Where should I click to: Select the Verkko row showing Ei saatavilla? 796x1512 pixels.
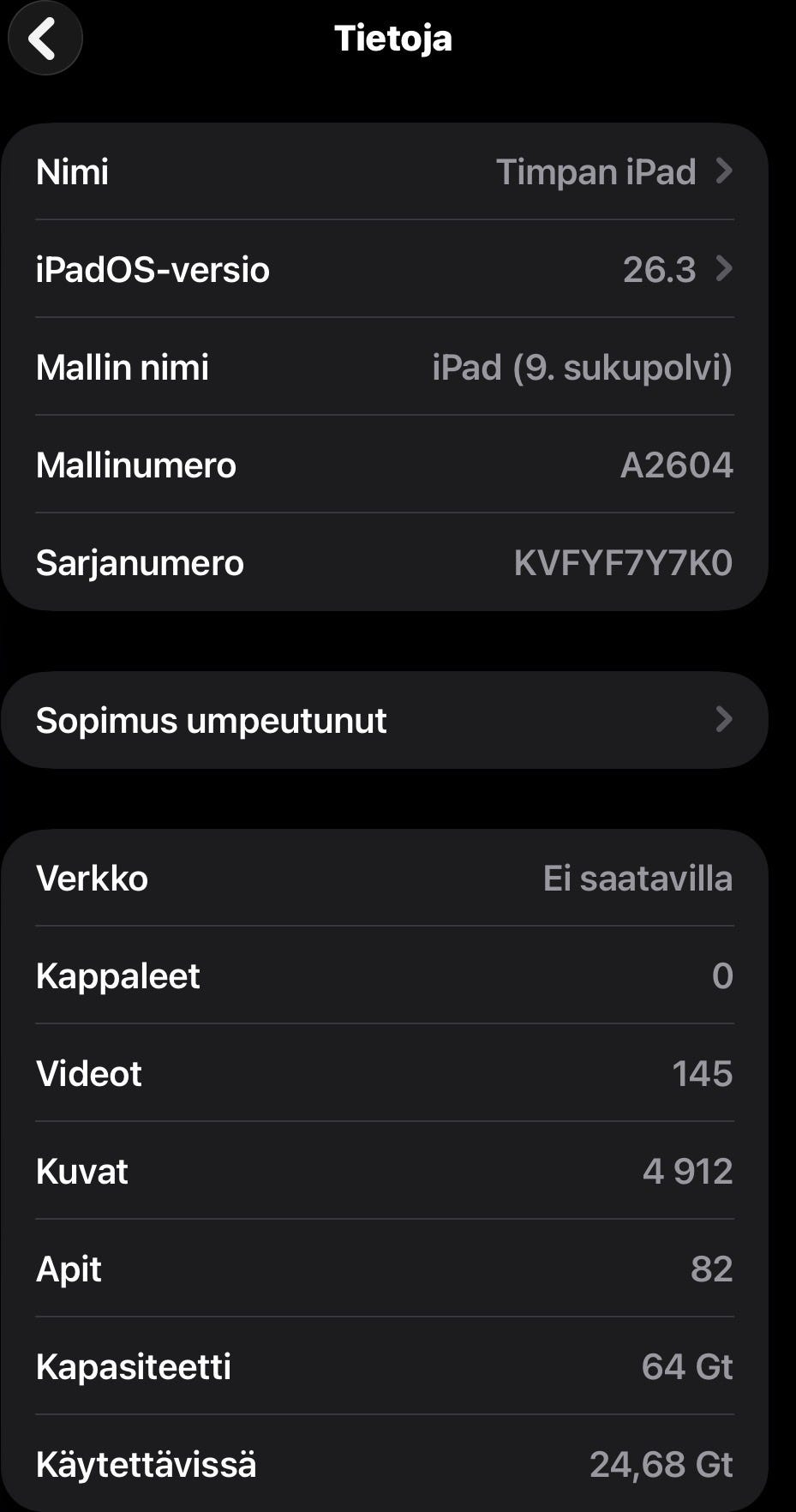(x=386, y=877)
